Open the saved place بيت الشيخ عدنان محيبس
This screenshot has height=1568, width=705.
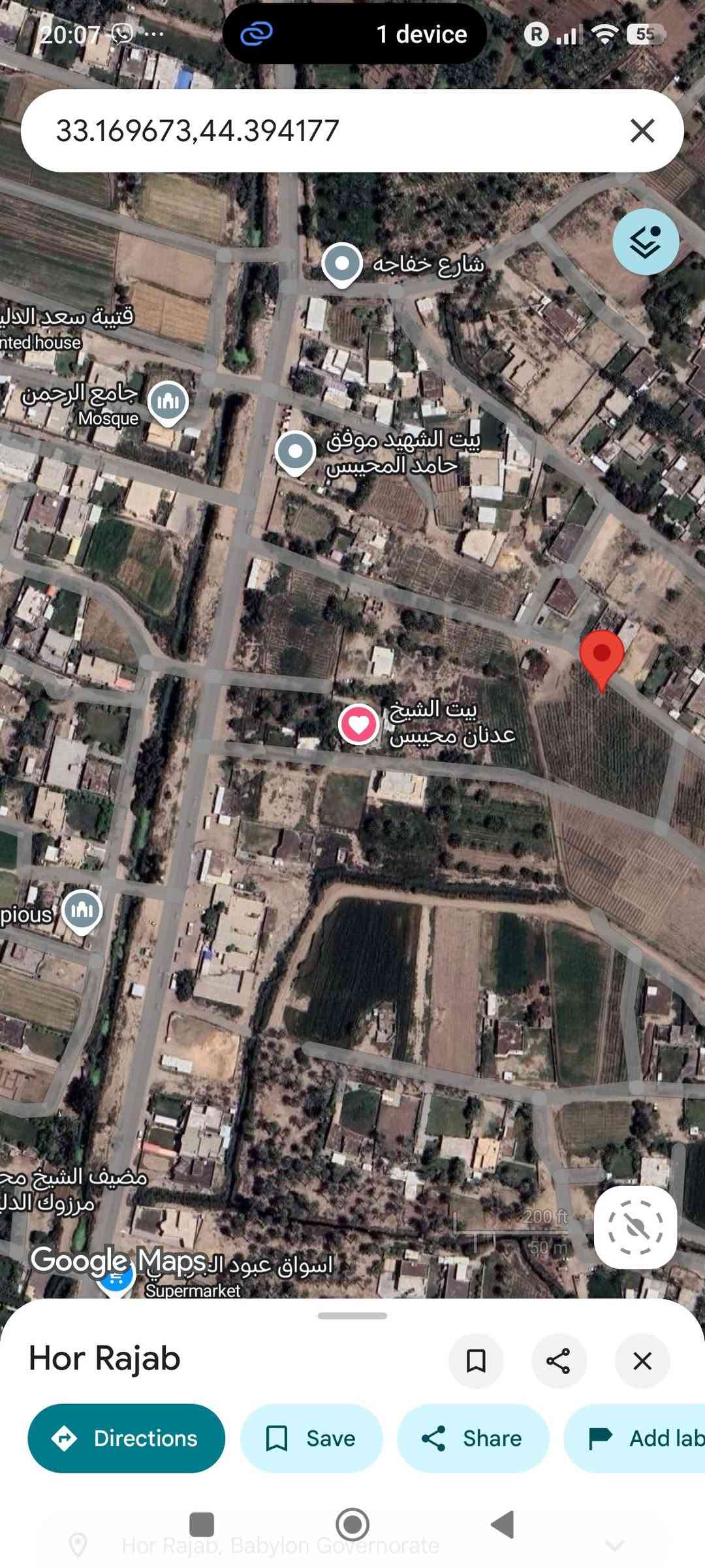coord(358,724)
